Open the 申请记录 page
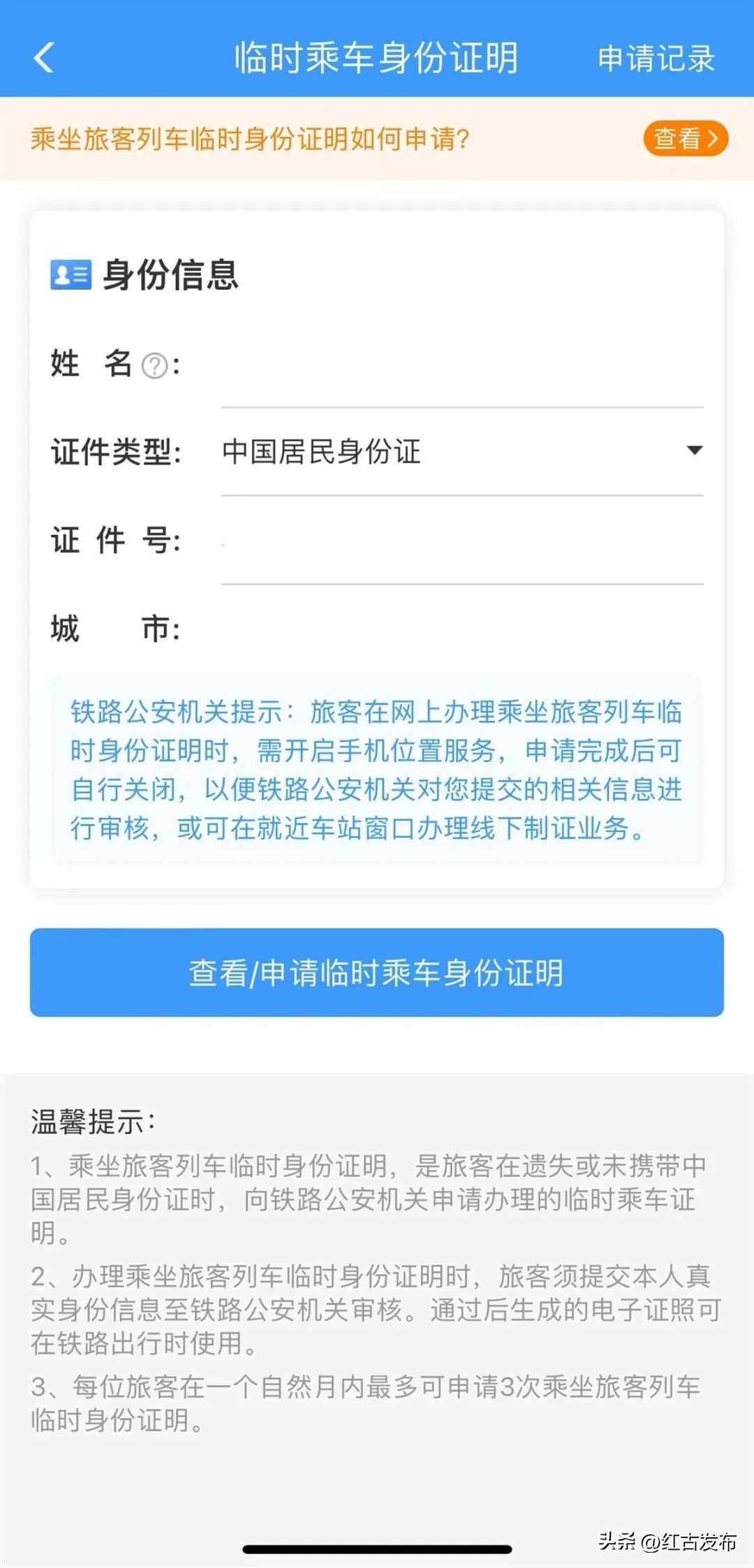Screen dimensions: 754x1568 coord(653,59)
